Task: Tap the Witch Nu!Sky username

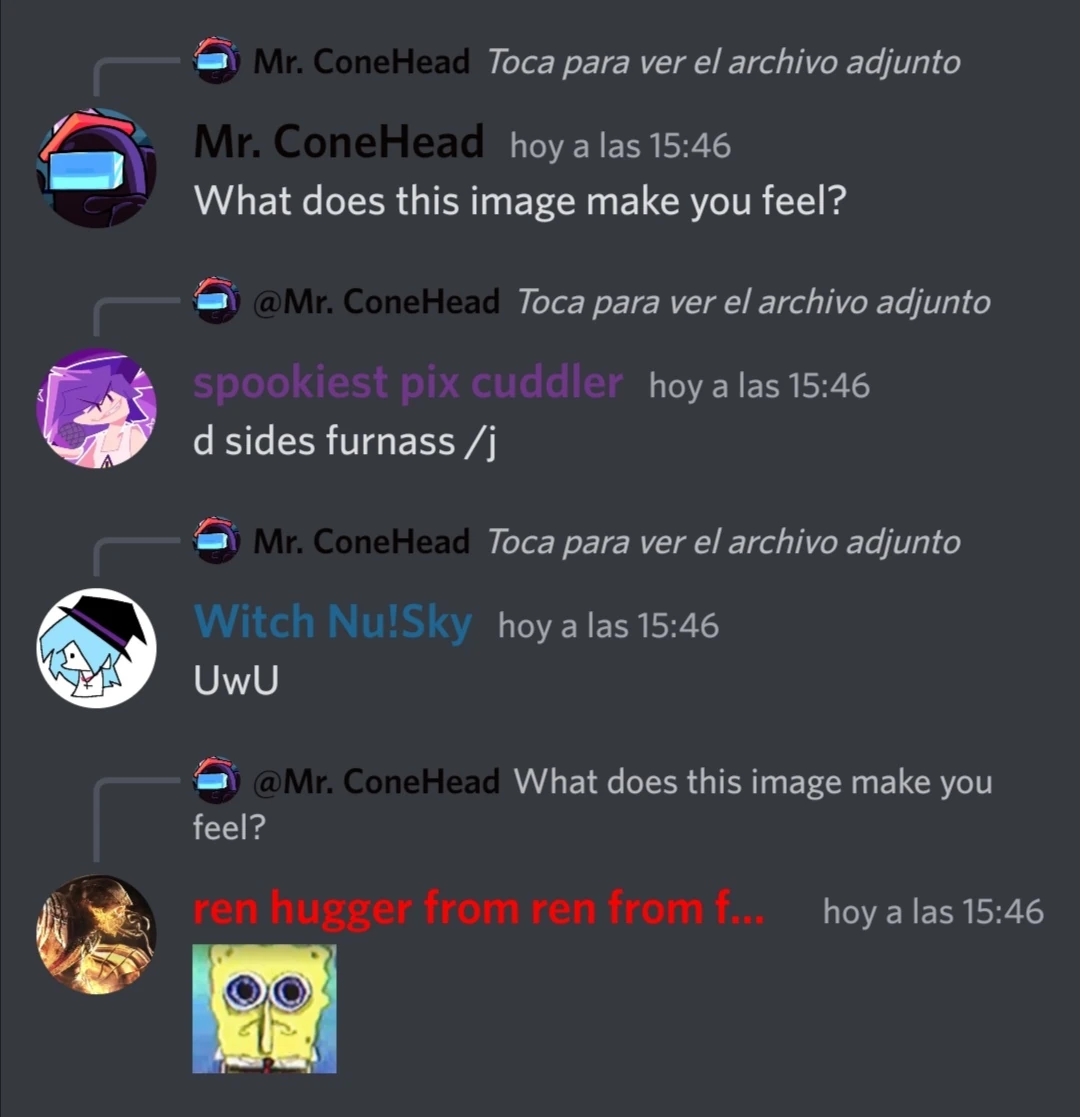Action: [x=332, y=623]
